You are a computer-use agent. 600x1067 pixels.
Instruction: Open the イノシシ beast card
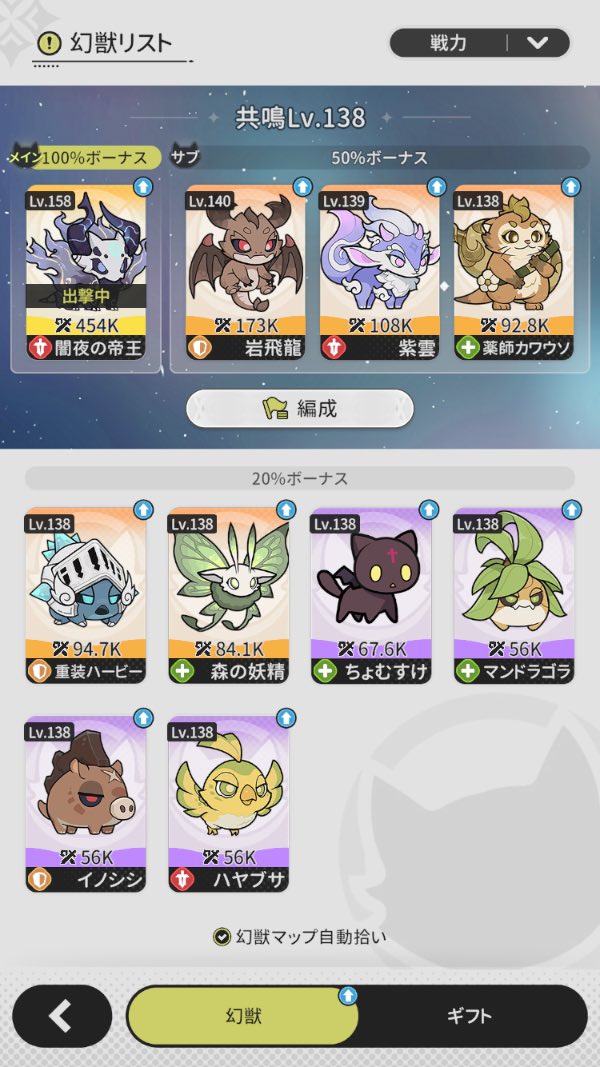point(86,804)
